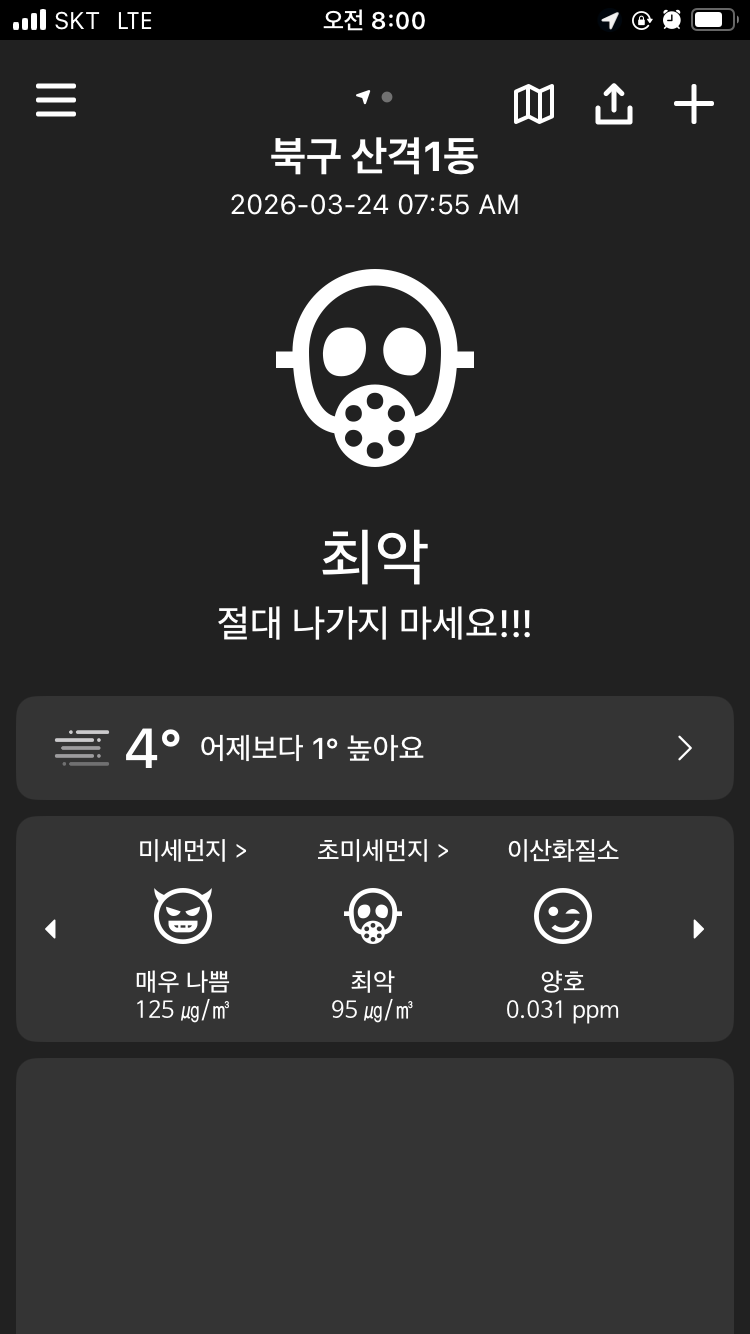Show next pollutants with right arrow

coord(699,929)
